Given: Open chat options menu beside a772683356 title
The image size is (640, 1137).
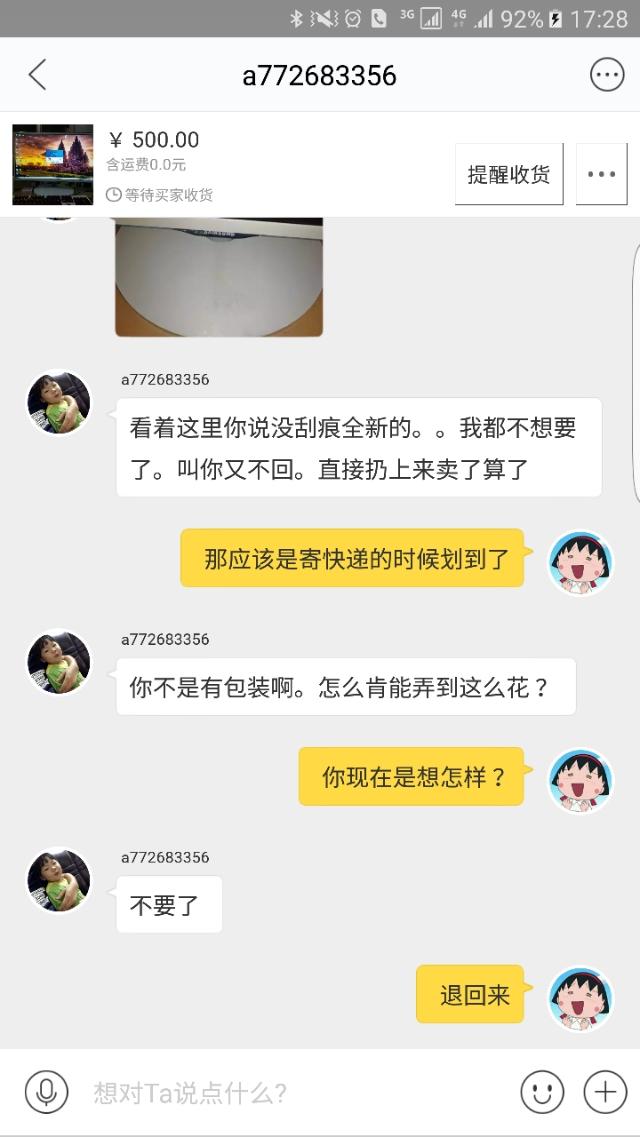Looking at the screenshot, I should 607,75.
